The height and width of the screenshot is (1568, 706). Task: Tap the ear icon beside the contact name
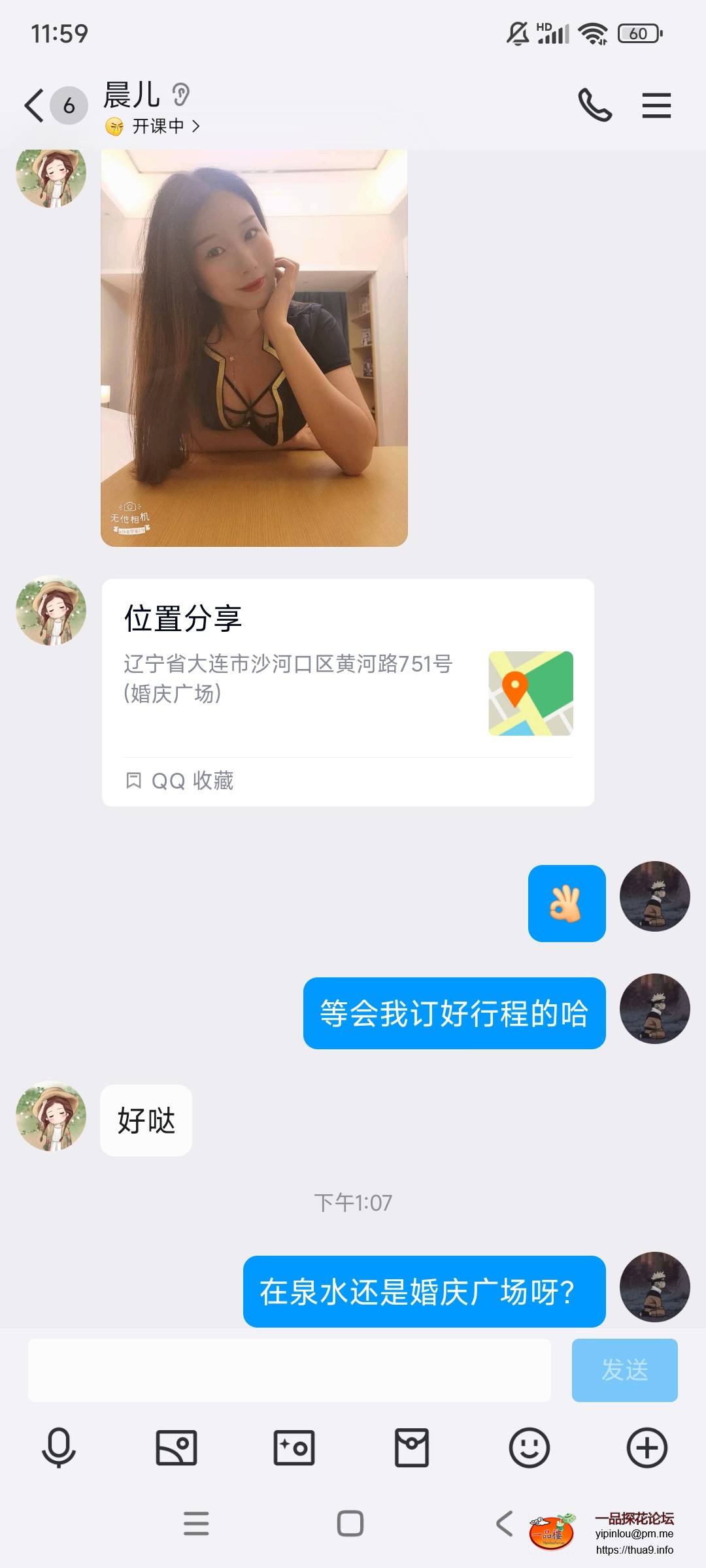coord(180,95)
